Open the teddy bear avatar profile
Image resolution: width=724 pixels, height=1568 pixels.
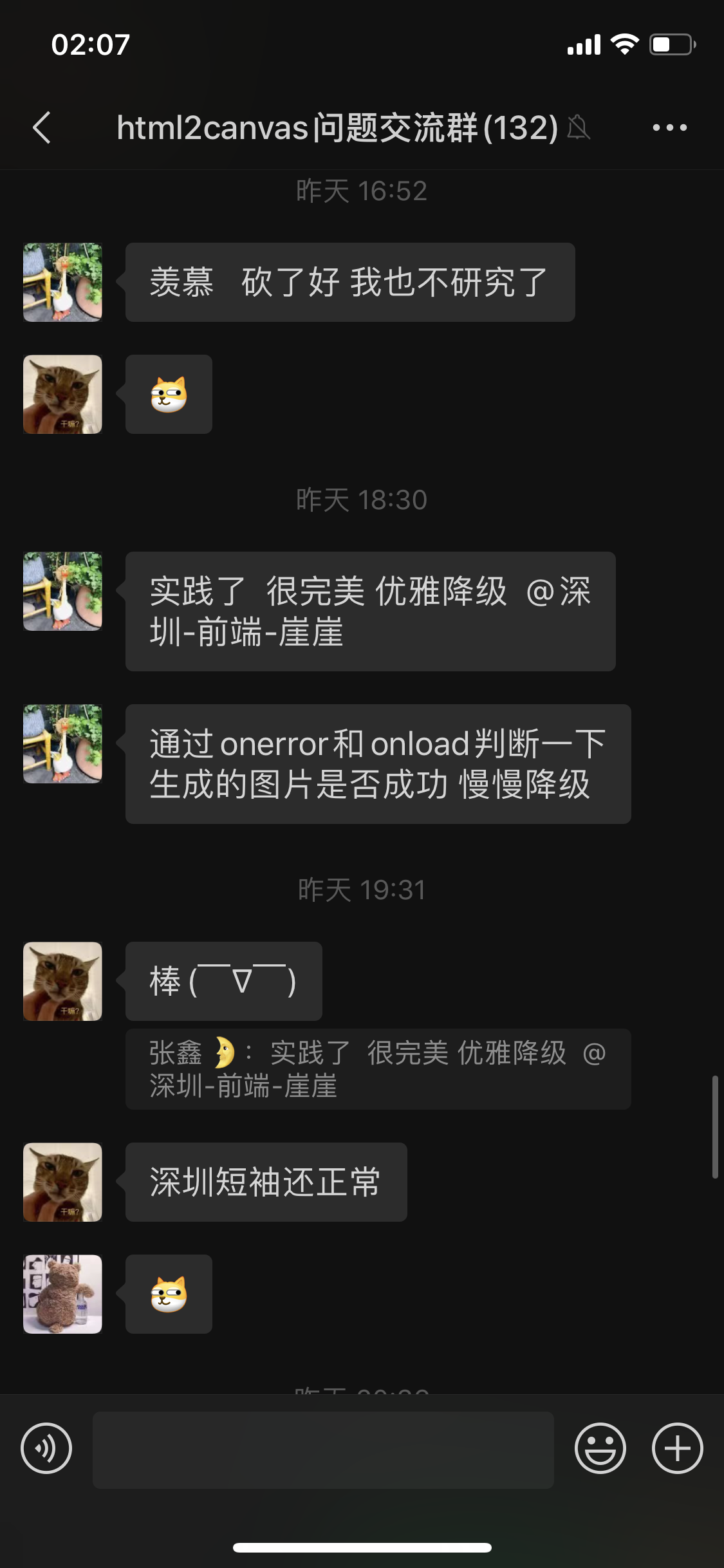(x=62, y=1294)
